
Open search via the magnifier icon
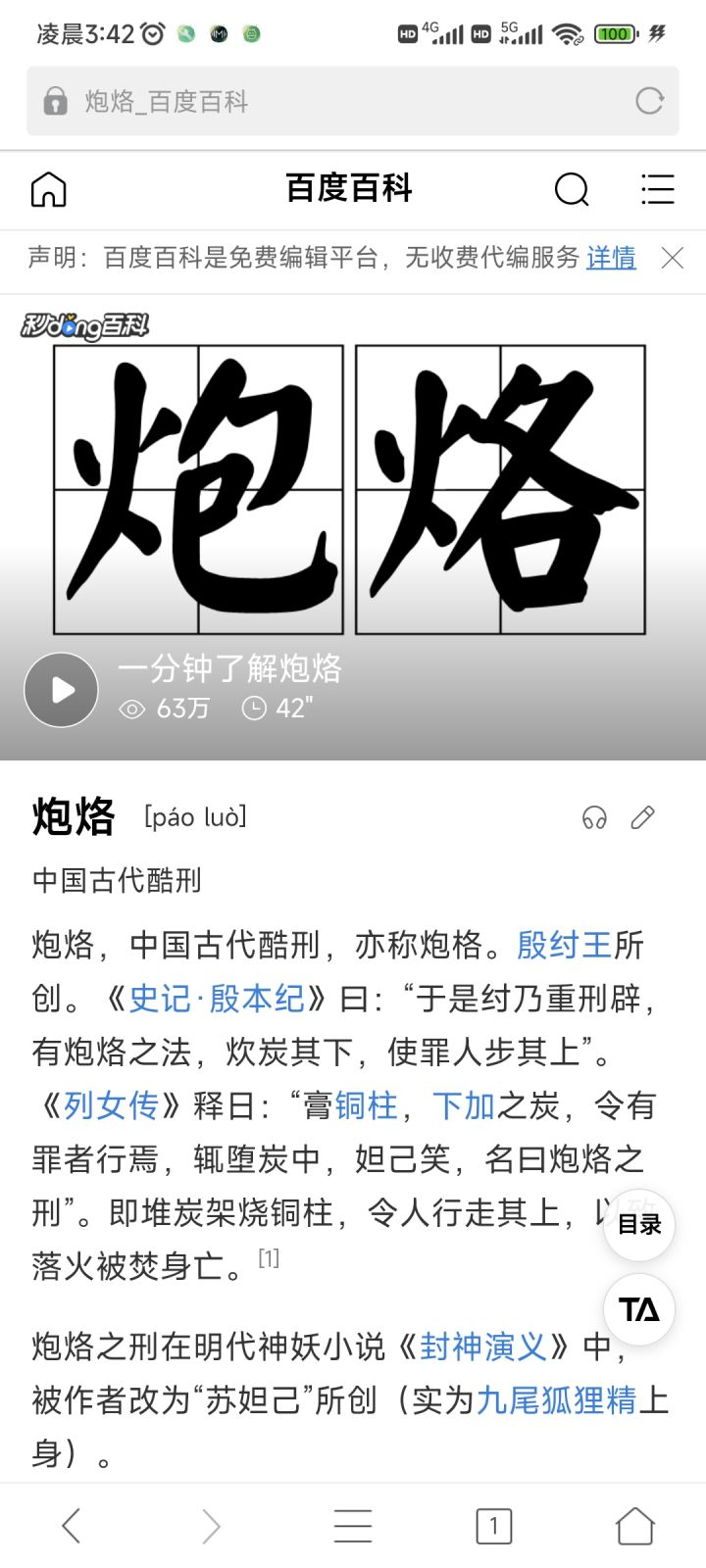(x=572, y=190)
